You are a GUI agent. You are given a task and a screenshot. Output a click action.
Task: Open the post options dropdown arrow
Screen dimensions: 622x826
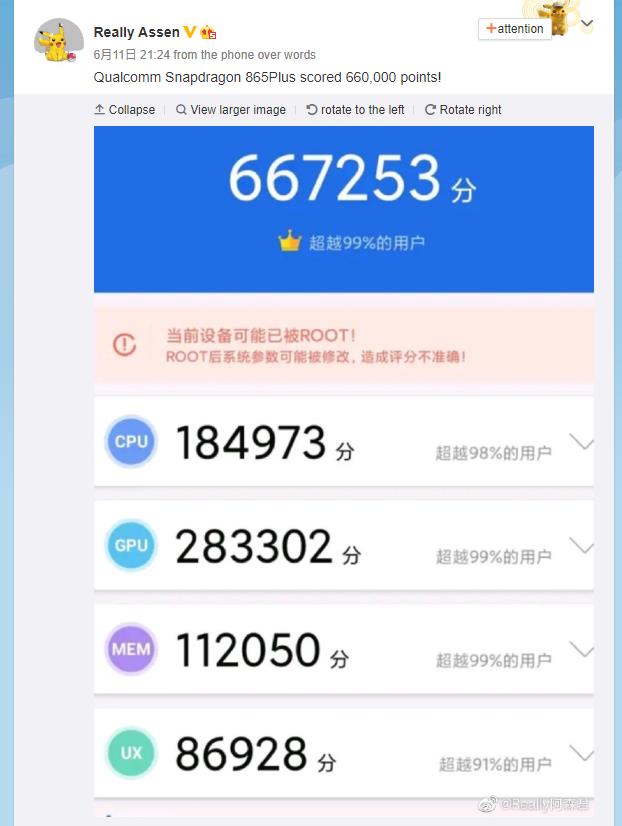pyautogui.click(x=587, y=24)
